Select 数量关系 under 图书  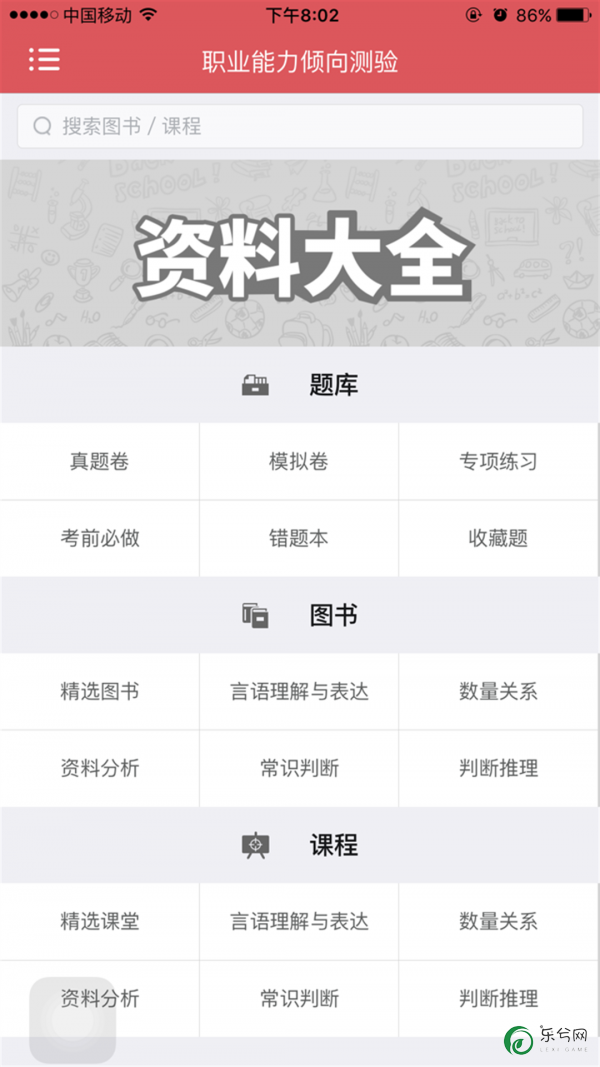pos(498,691)
